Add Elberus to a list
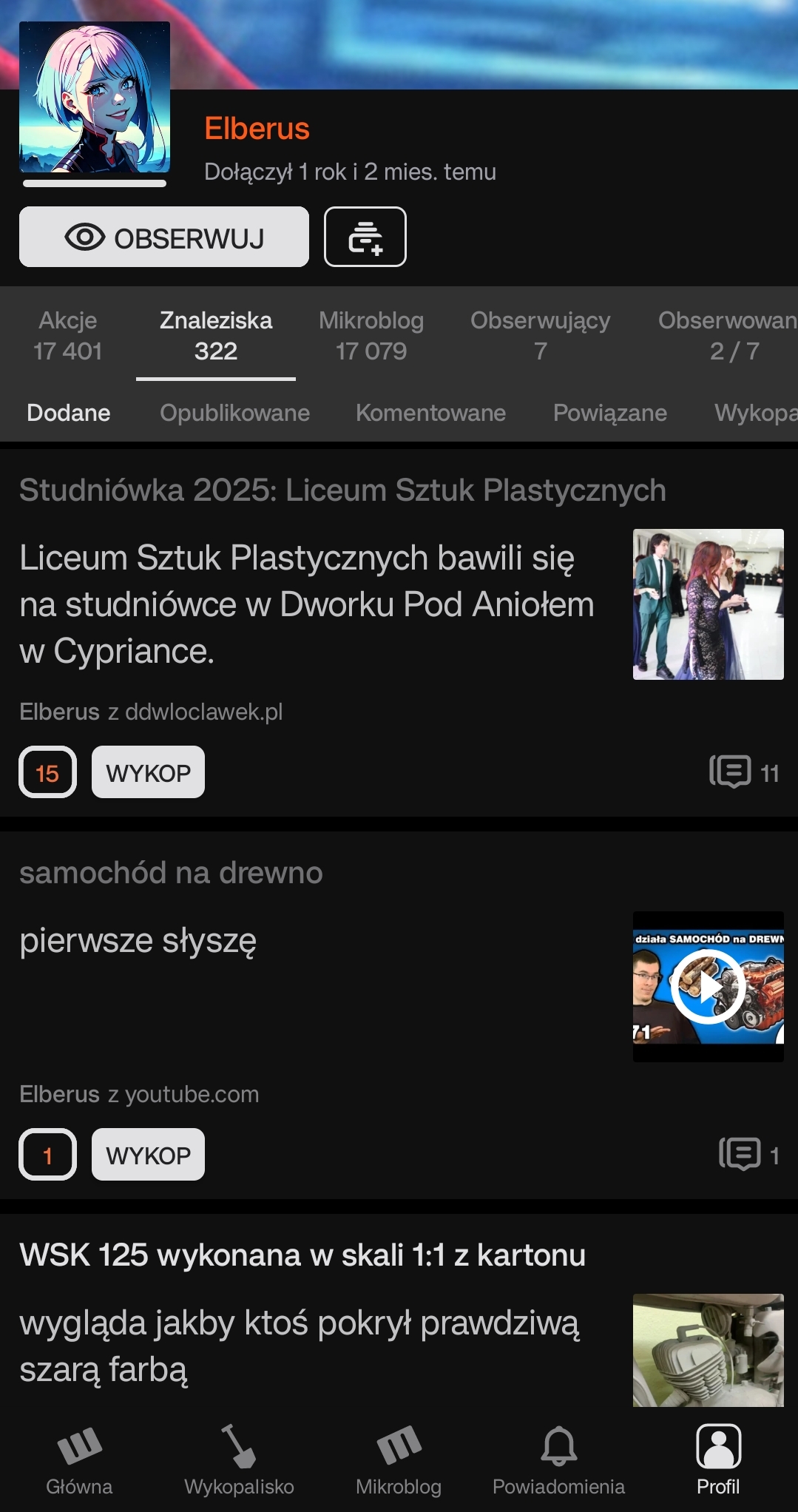This screenshot has width=798, height=1512. point(365,237)
